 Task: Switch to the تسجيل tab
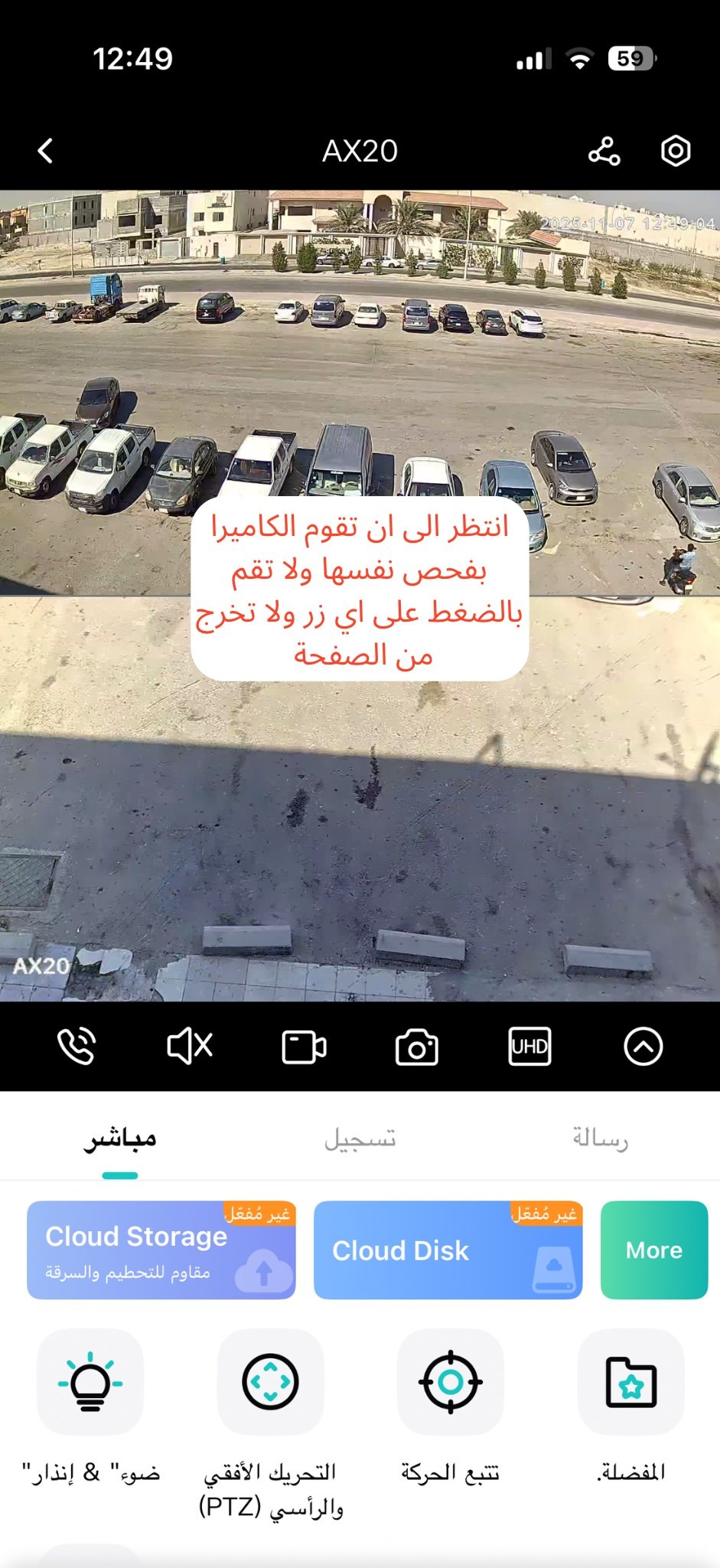360,1138
